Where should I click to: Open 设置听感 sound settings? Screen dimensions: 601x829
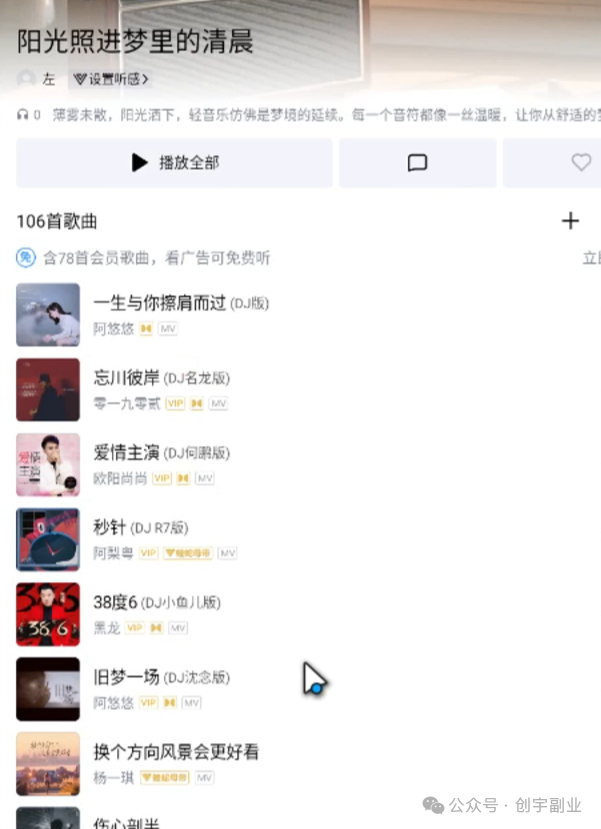coord(111,79)
